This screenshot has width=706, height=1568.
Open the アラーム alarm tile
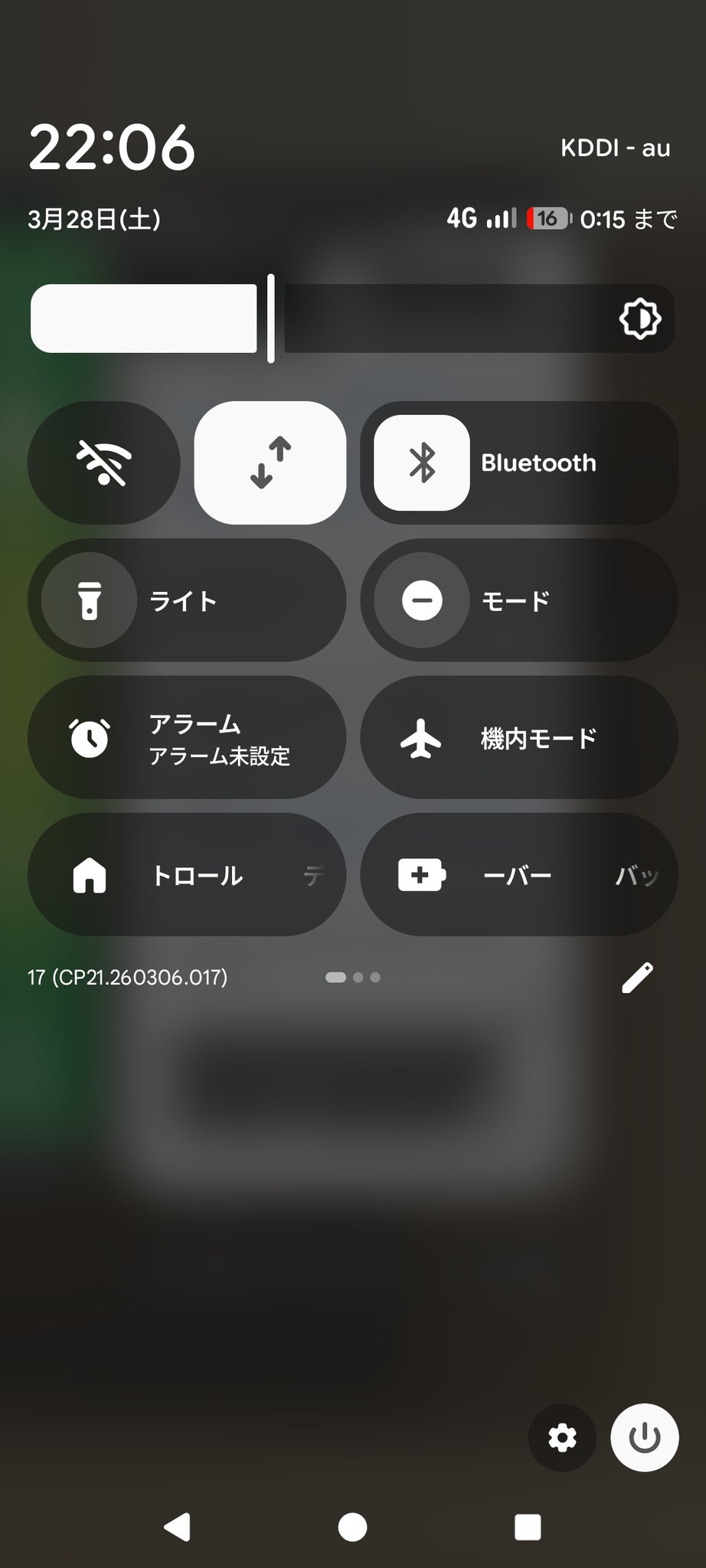coord(187,738)
